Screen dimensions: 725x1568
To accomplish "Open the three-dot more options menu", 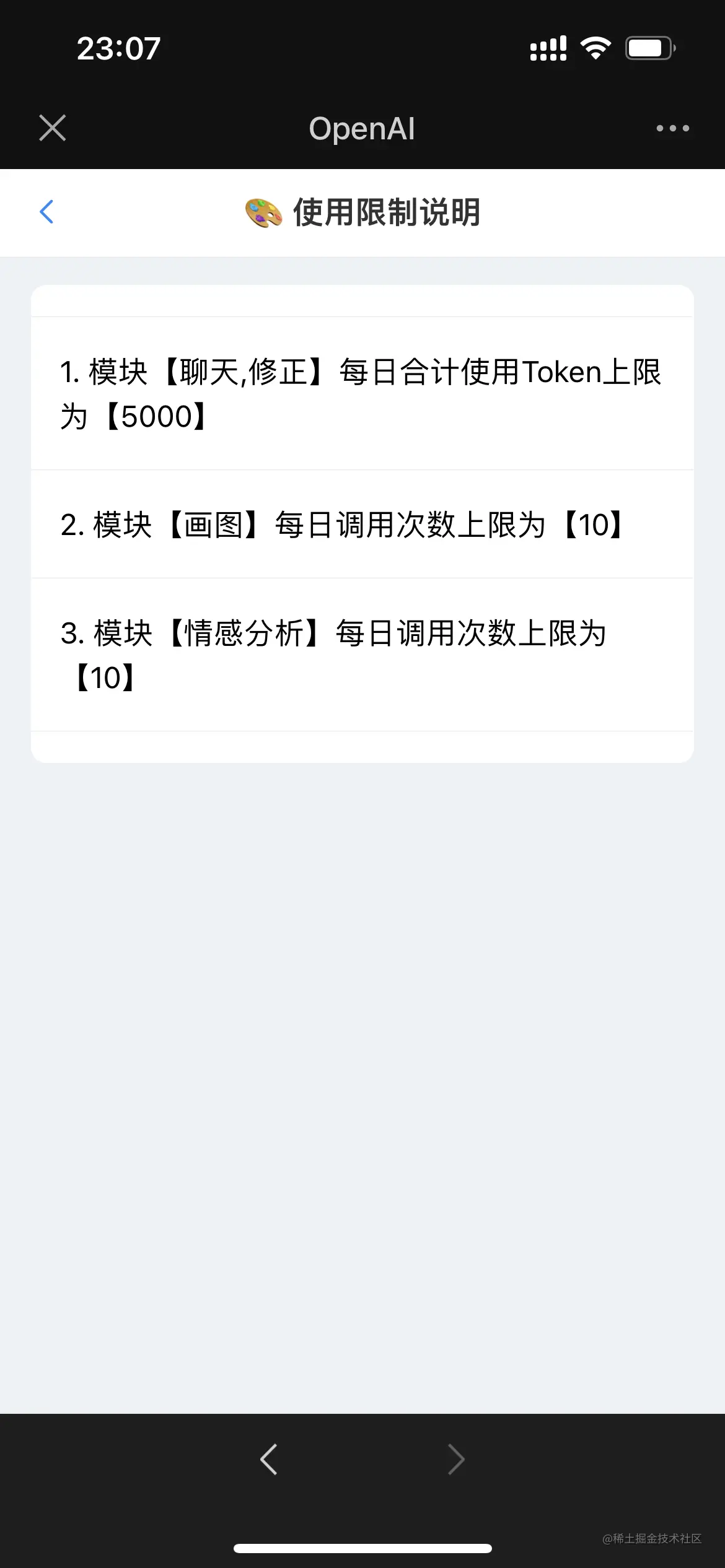I will click(x=672, y=128).
